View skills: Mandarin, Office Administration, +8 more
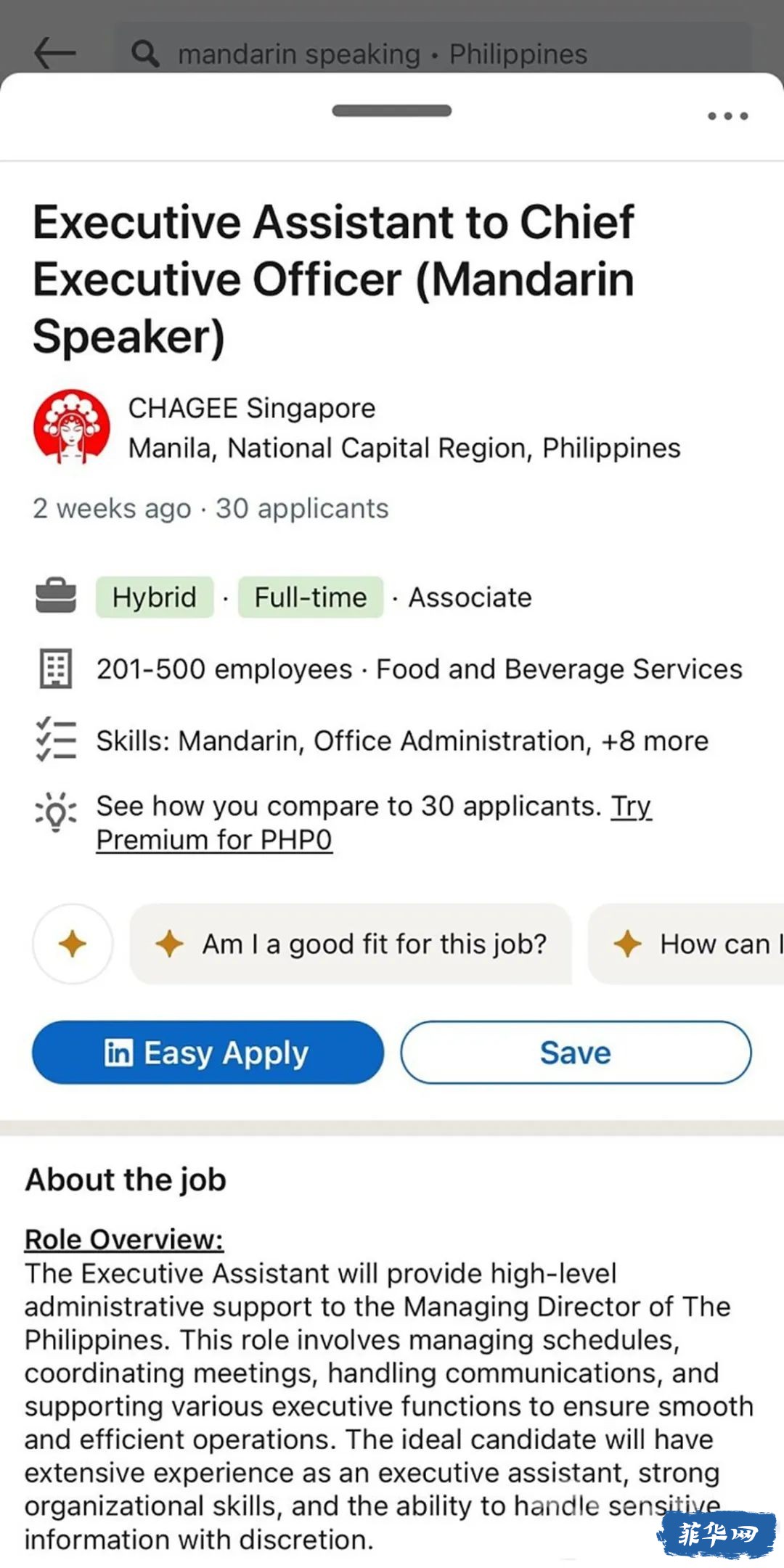Image resolution: width=784 pixels, height=1568 pixels. [402, 741]
